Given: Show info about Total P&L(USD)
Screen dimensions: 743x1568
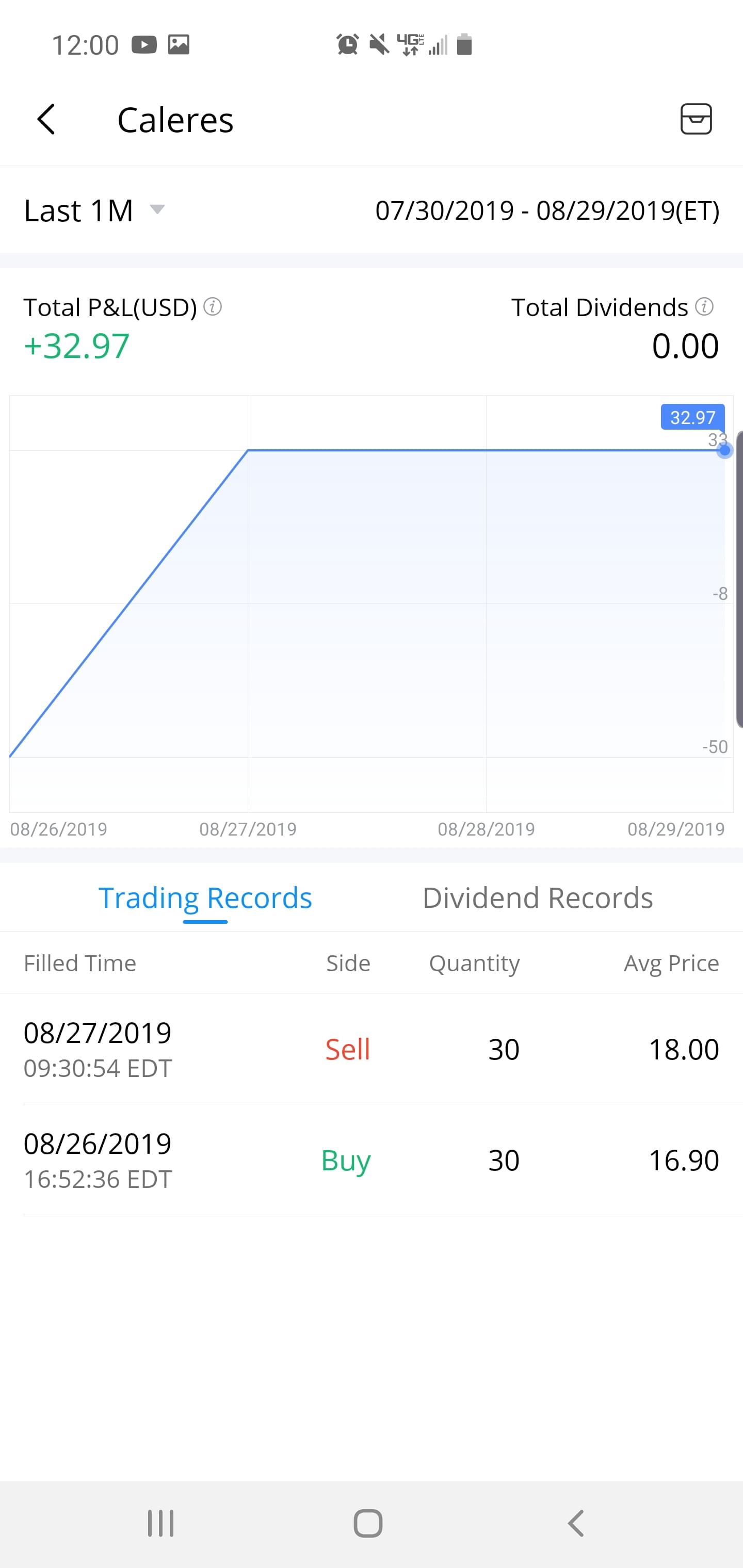Looking at the screenshot, I should tap(213, 307).
